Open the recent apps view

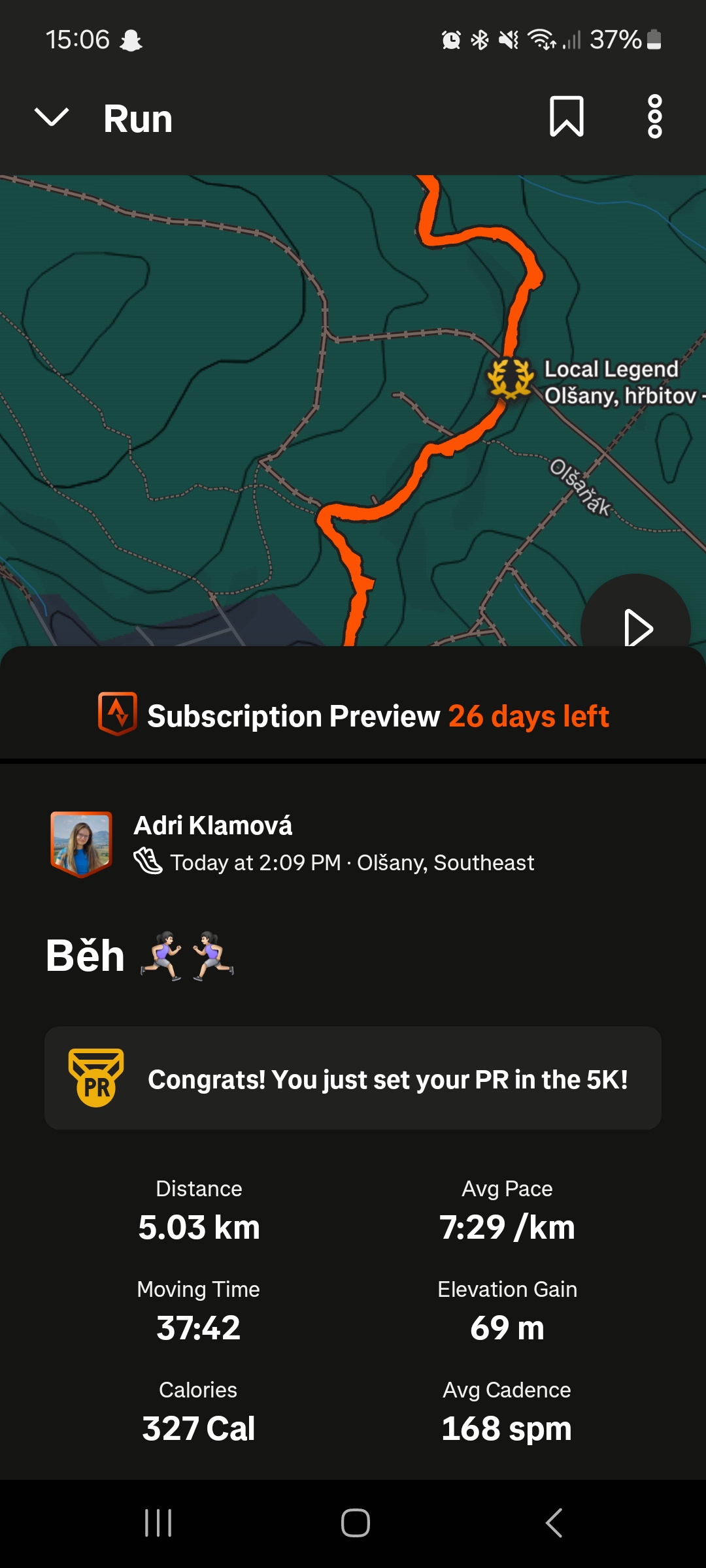pyautogui.click(x=158, y=1523)
